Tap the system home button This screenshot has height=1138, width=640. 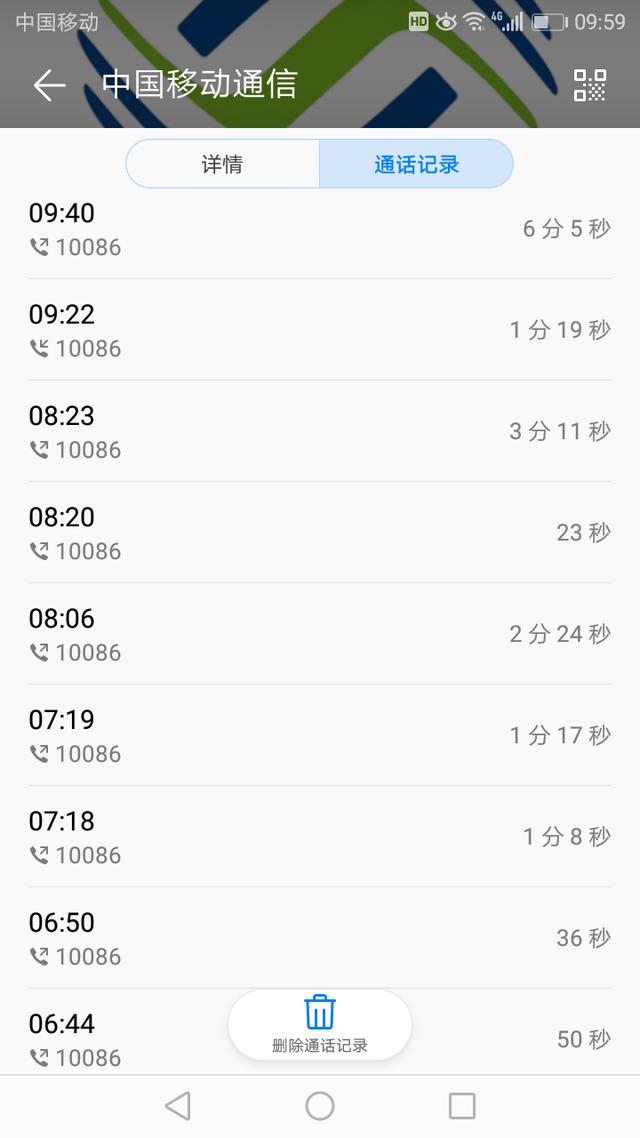pos(320,1106)
